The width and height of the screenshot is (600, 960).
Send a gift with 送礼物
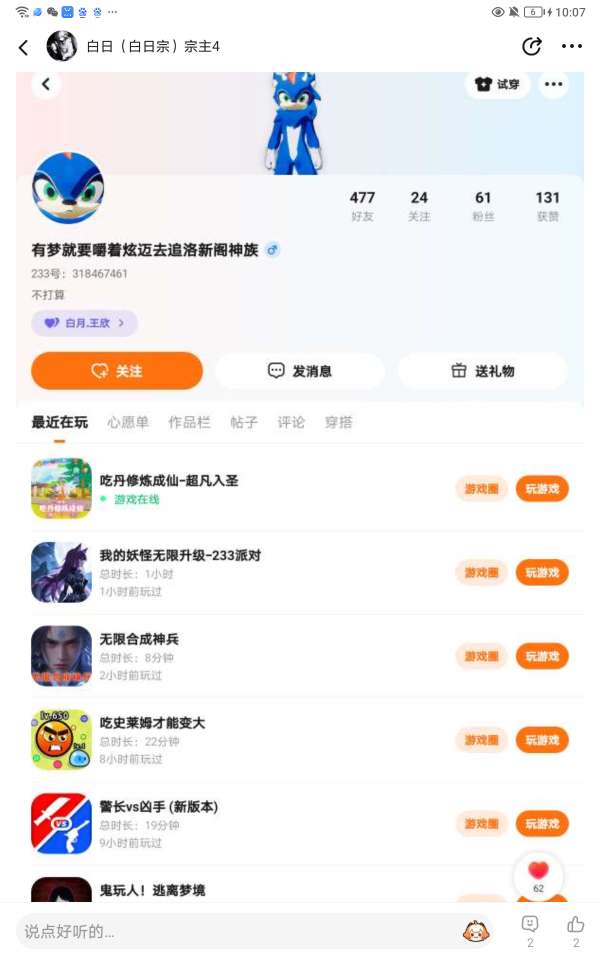point(483,371)
